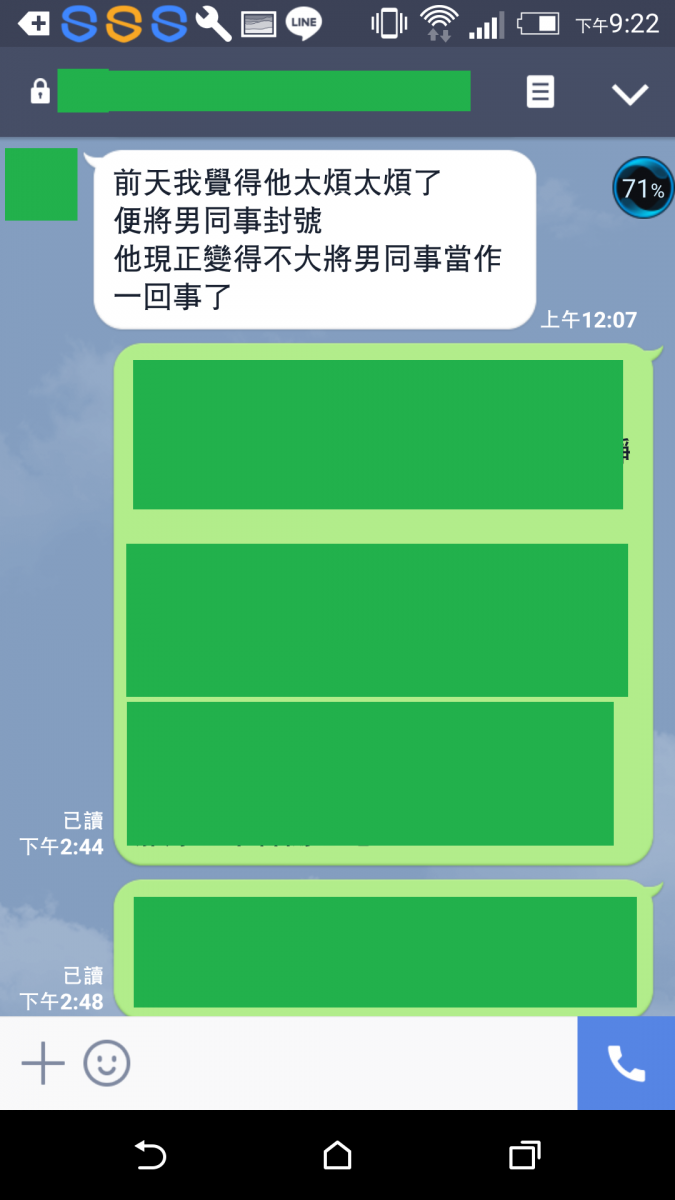The height and width of the screenshot is (1200, 675).
Task: Open the recent apps view
Action: coord(524,1156)
